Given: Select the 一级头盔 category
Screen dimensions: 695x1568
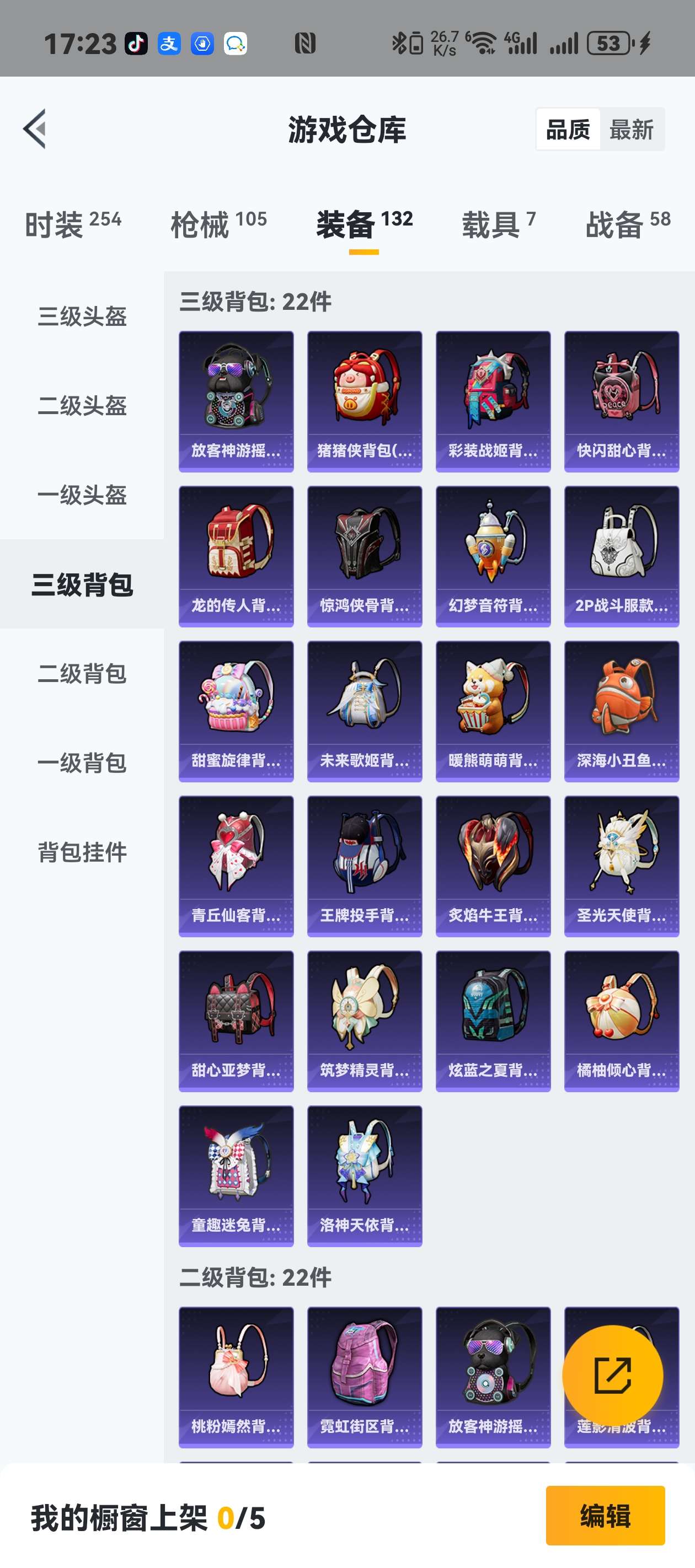Looking at the screenshot, I should pyautogui.click(x=82, y=495).
